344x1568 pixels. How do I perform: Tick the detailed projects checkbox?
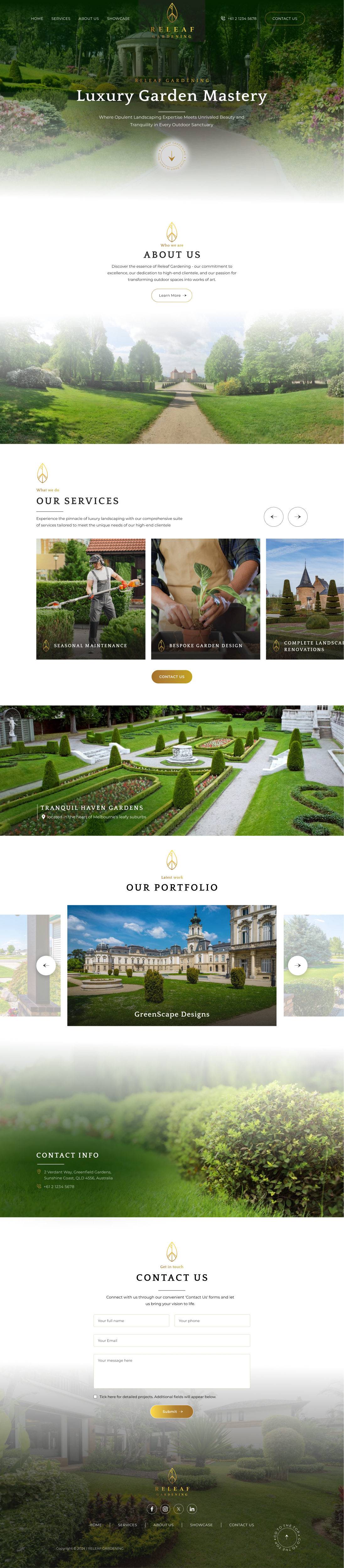95,1396
